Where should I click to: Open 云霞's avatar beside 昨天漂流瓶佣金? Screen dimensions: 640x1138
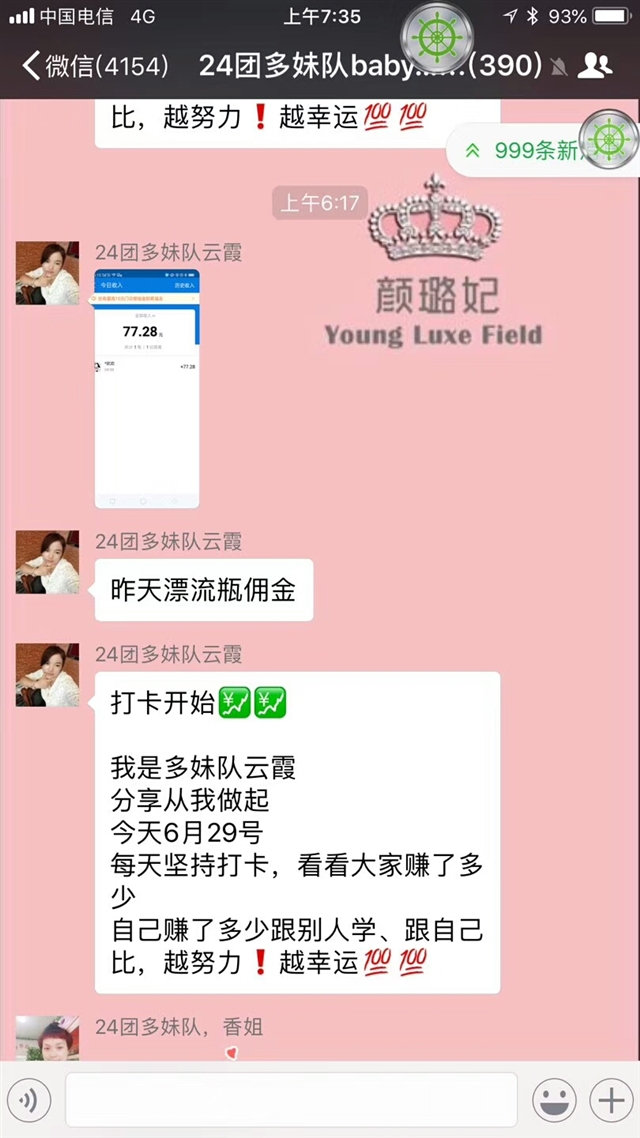pyautogui.click(x=47, y=562)
